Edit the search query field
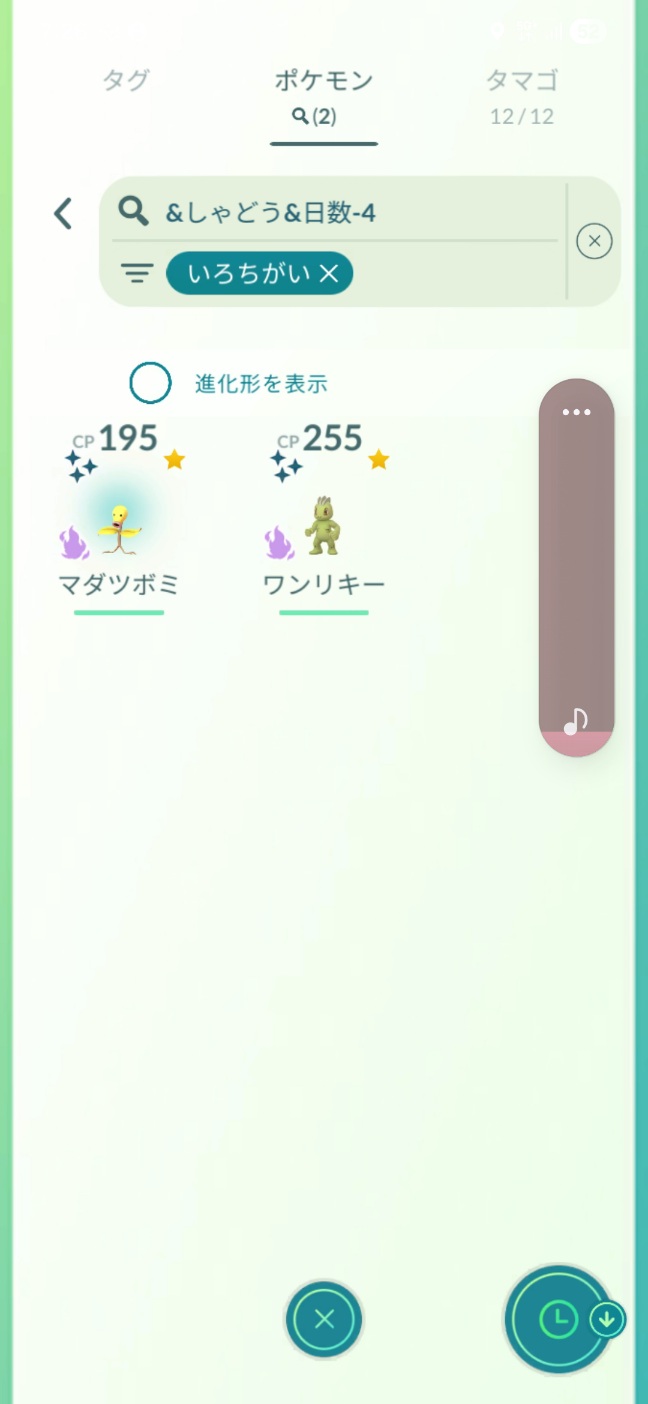Image resolution: width=648 pixels, height=1404 pixels. (x=340, y=211)
